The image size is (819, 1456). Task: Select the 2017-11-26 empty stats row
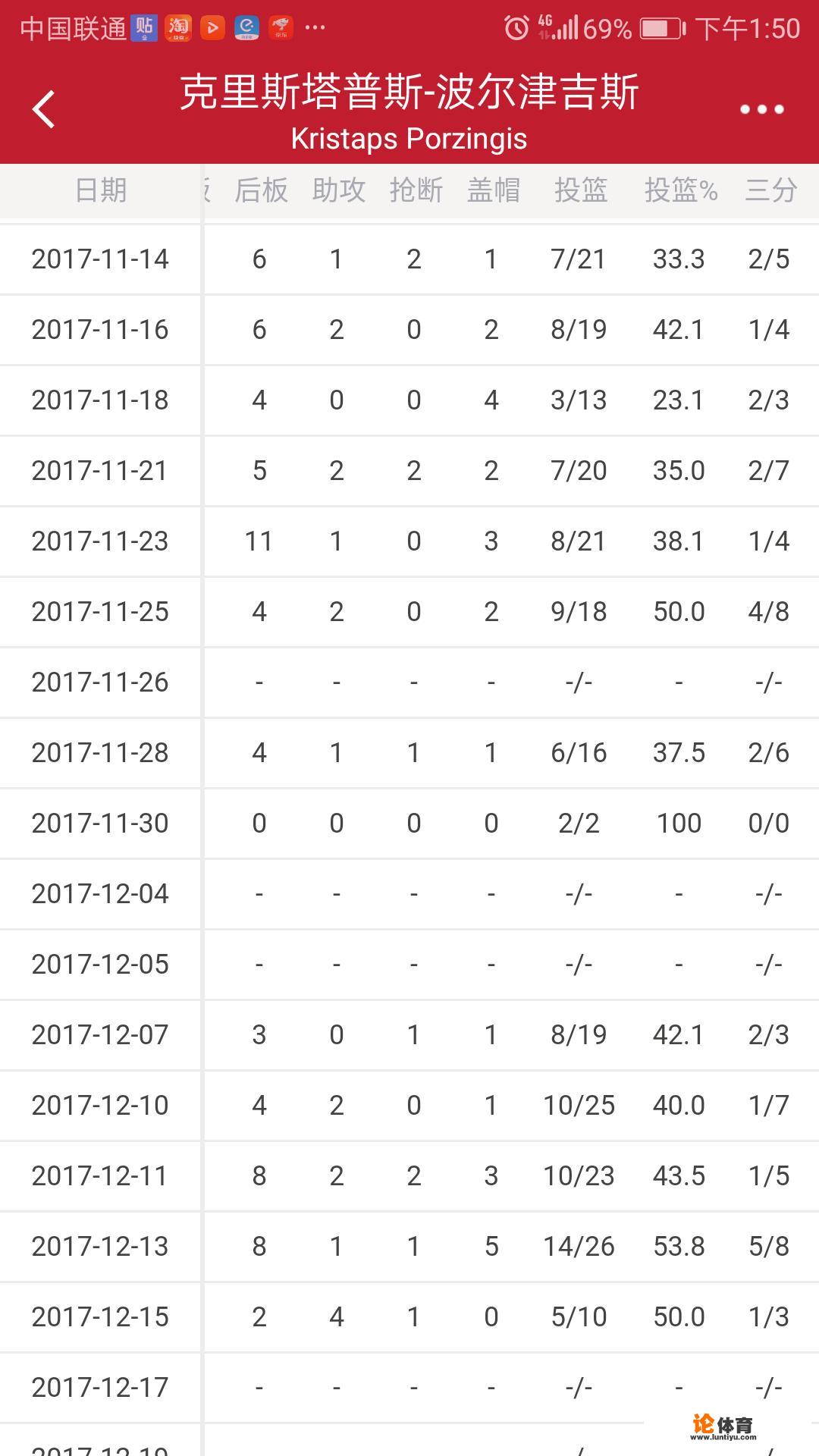[x=409, y=682]
